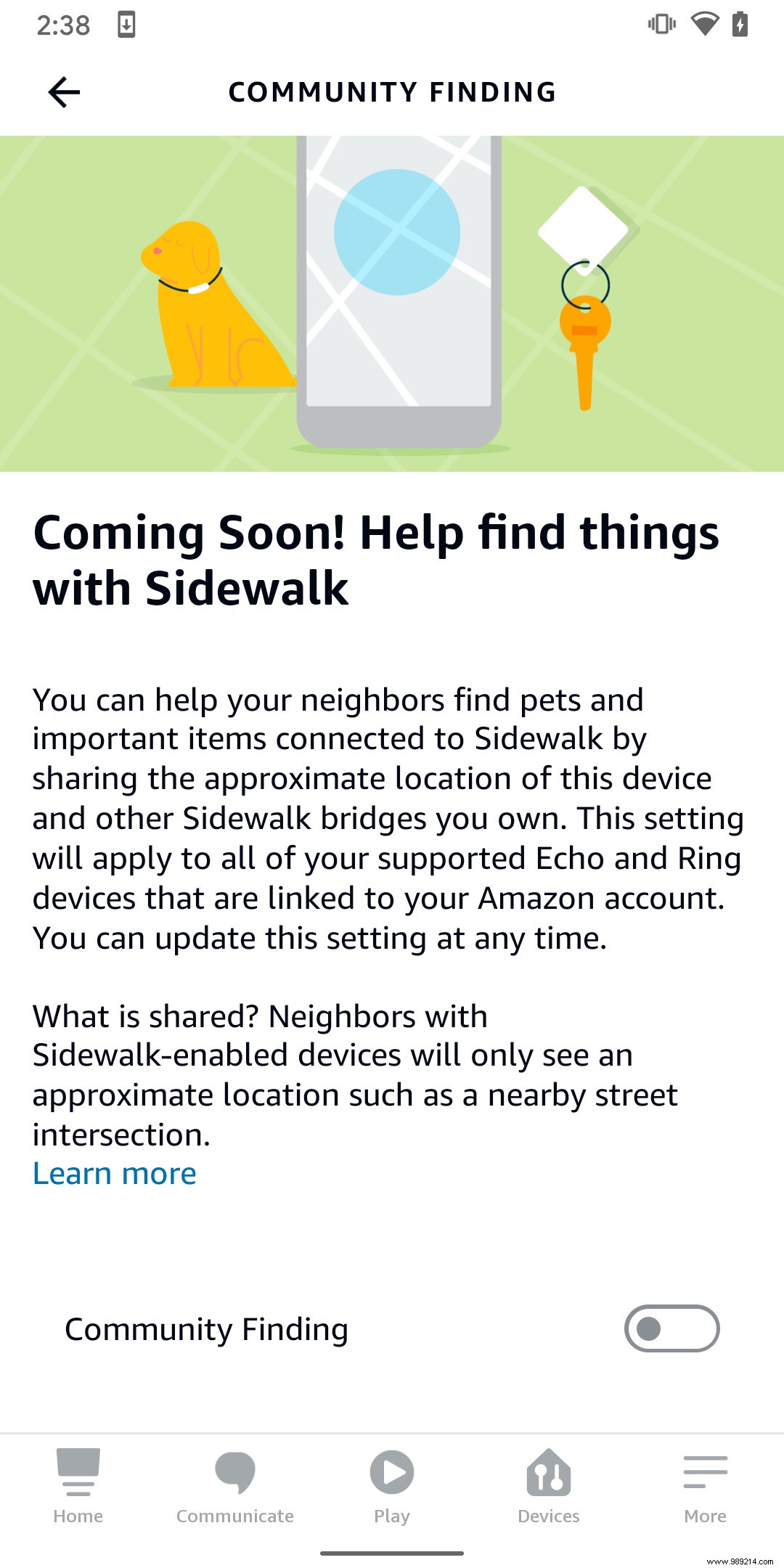Tap the Community Finding label text
The image size is (784, 1568).
[205, 1328]
